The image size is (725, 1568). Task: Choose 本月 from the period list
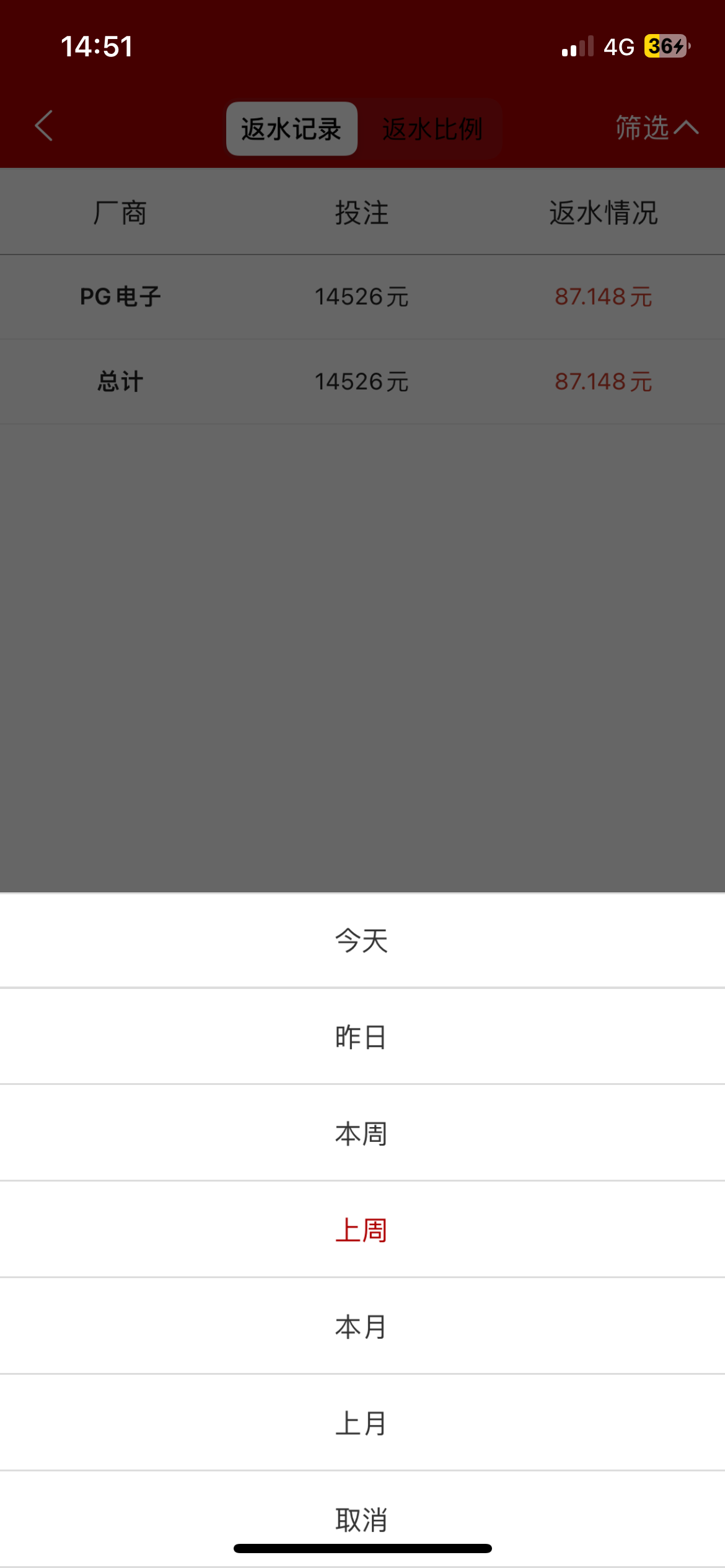click(x=362, y=1327)
